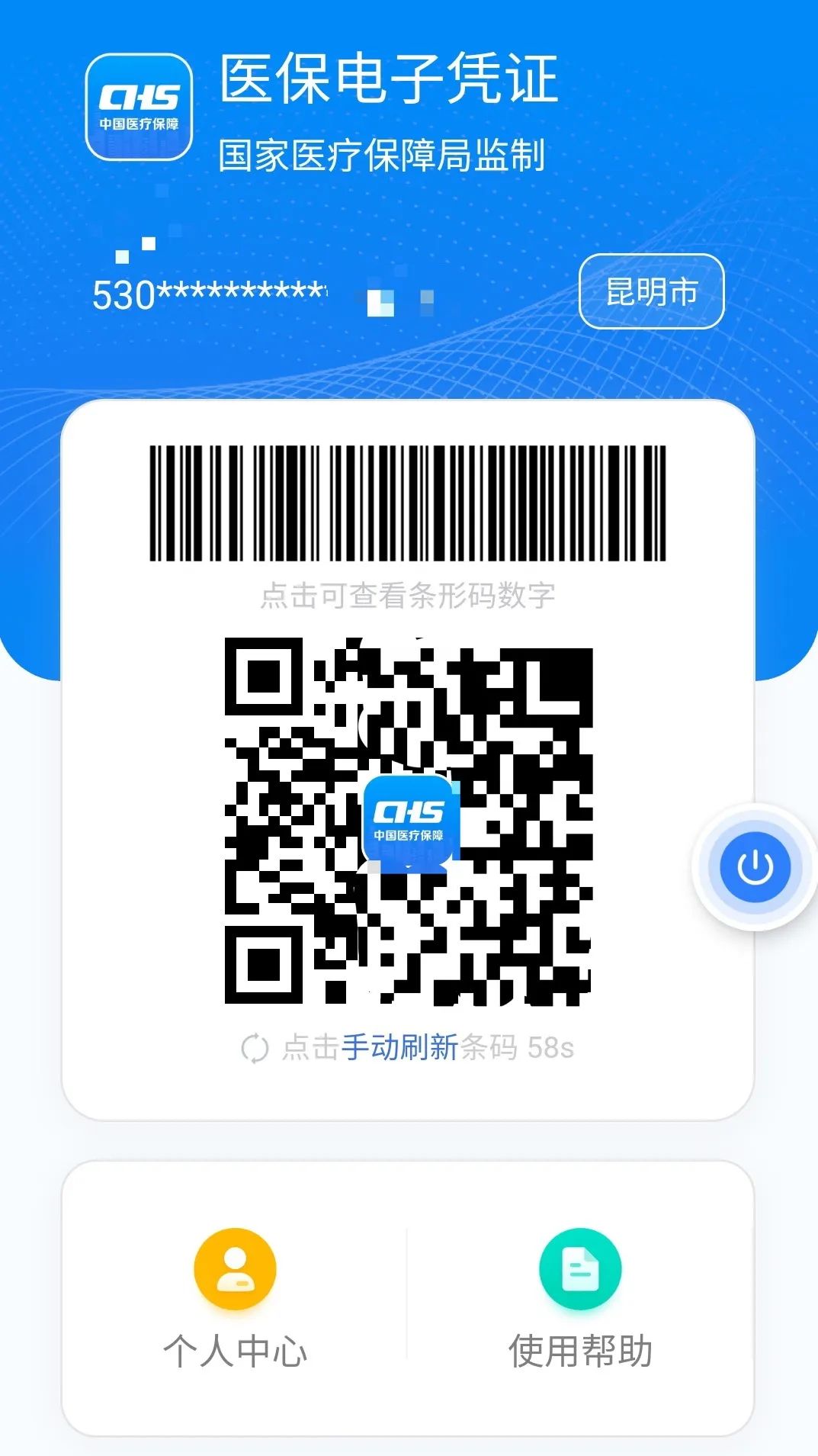This screenshot has height=1456, width=818.
Task: Tap the 昆明市 city selector button
Action: click(x=651, y=291)
